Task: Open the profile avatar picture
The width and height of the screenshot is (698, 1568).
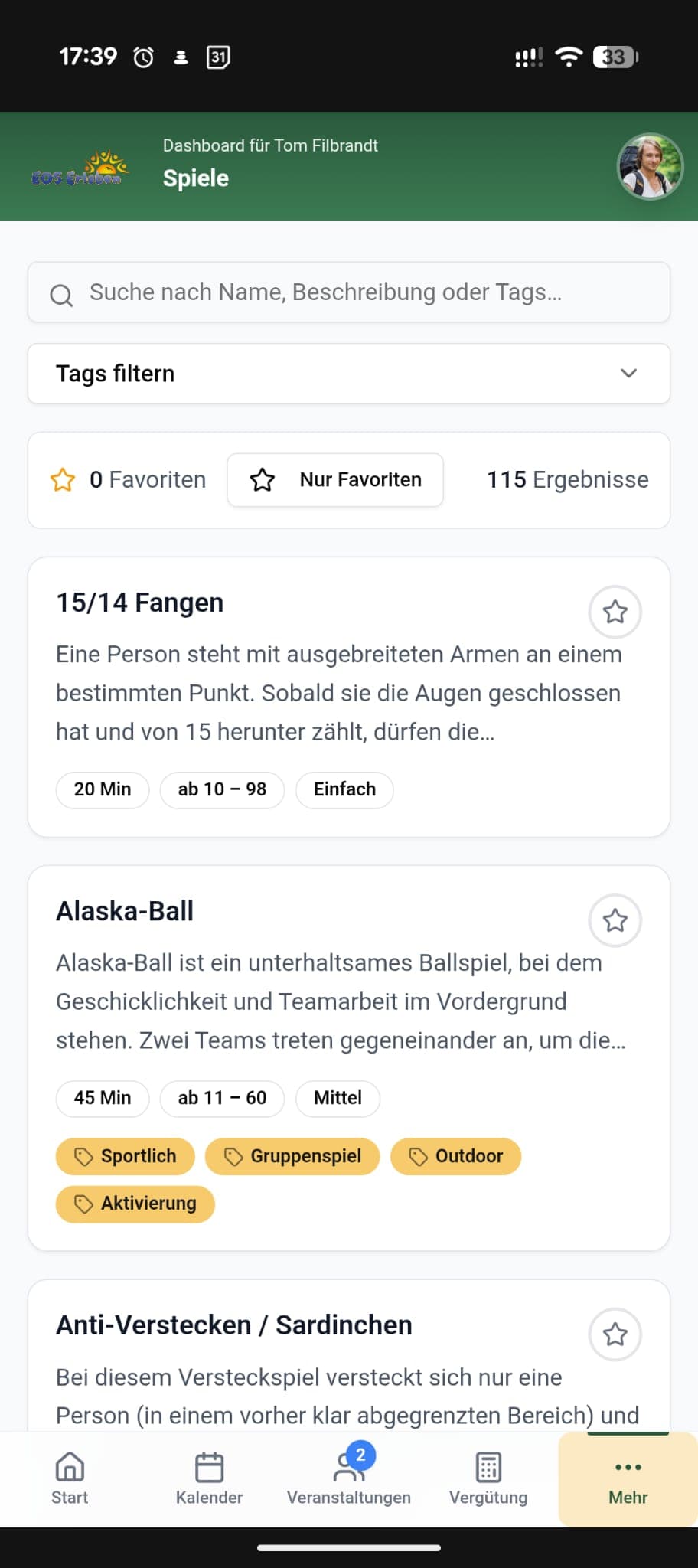Action: [650, 166]
